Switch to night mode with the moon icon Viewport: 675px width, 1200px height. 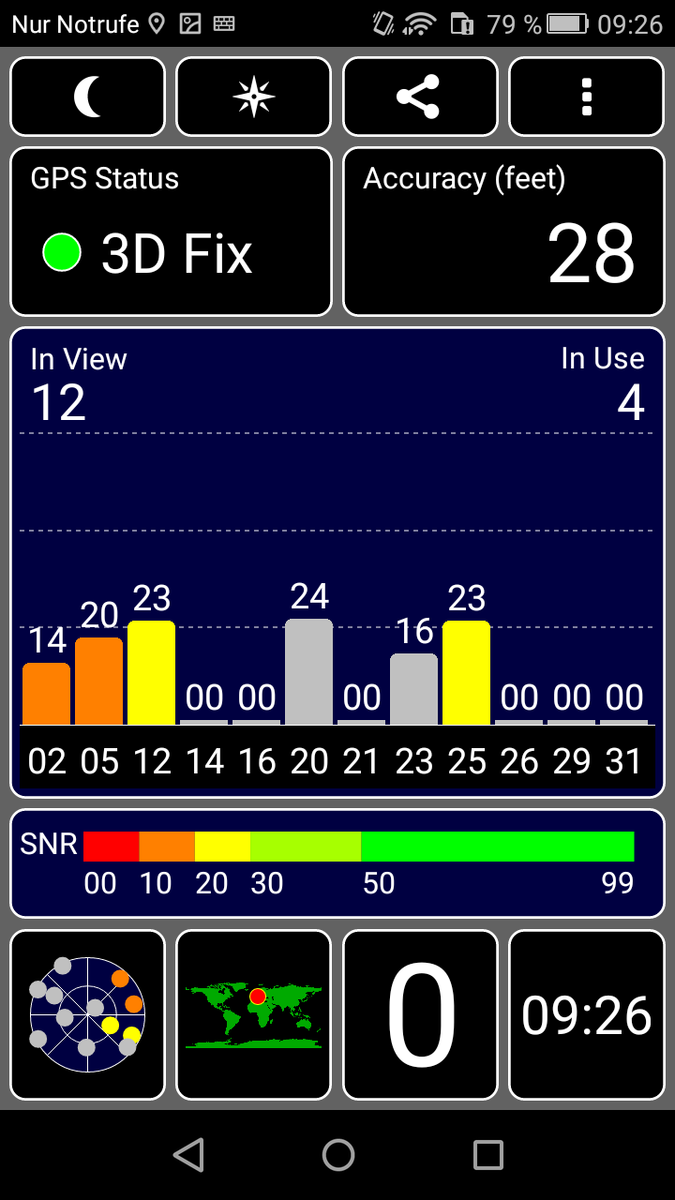[88, 97]
